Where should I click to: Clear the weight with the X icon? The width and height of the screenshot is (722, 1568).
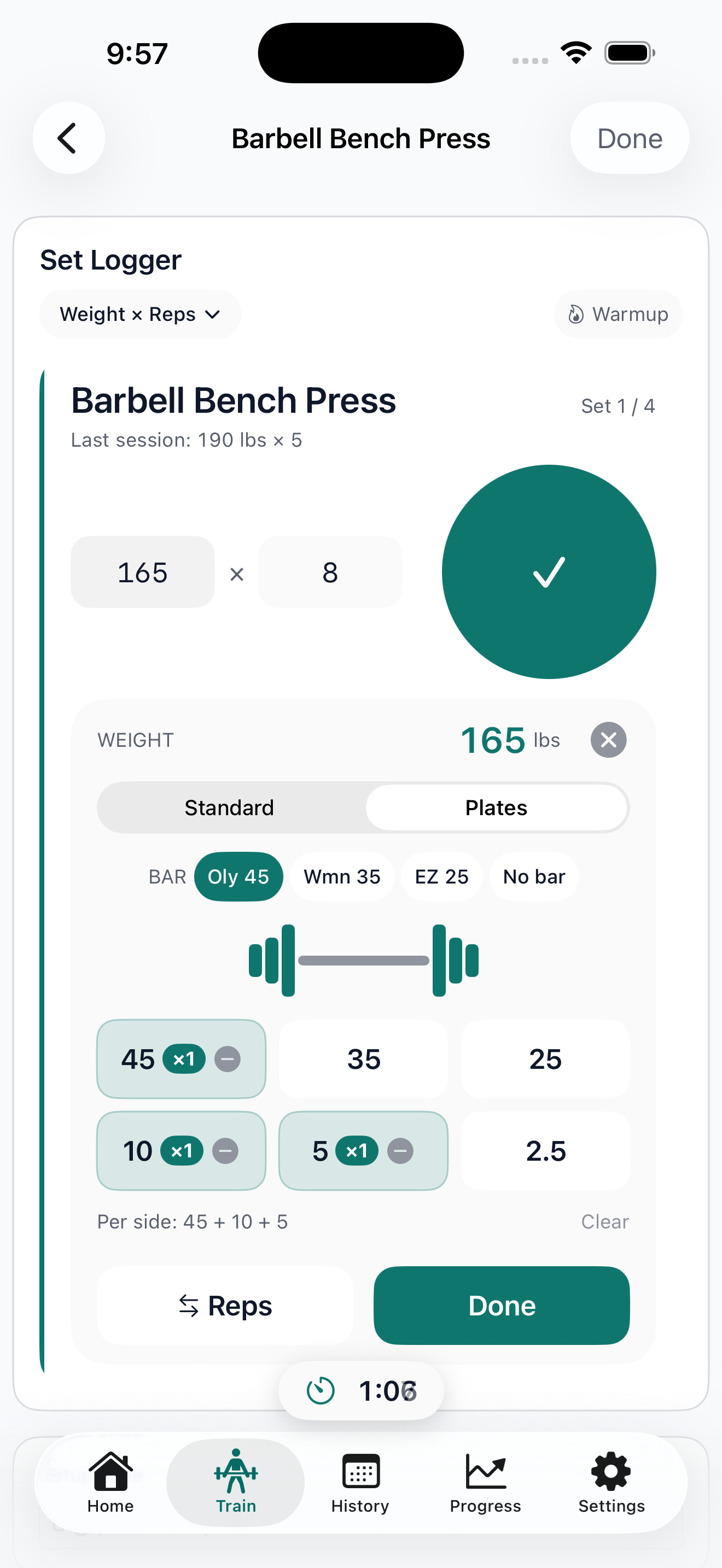[608, 740]
